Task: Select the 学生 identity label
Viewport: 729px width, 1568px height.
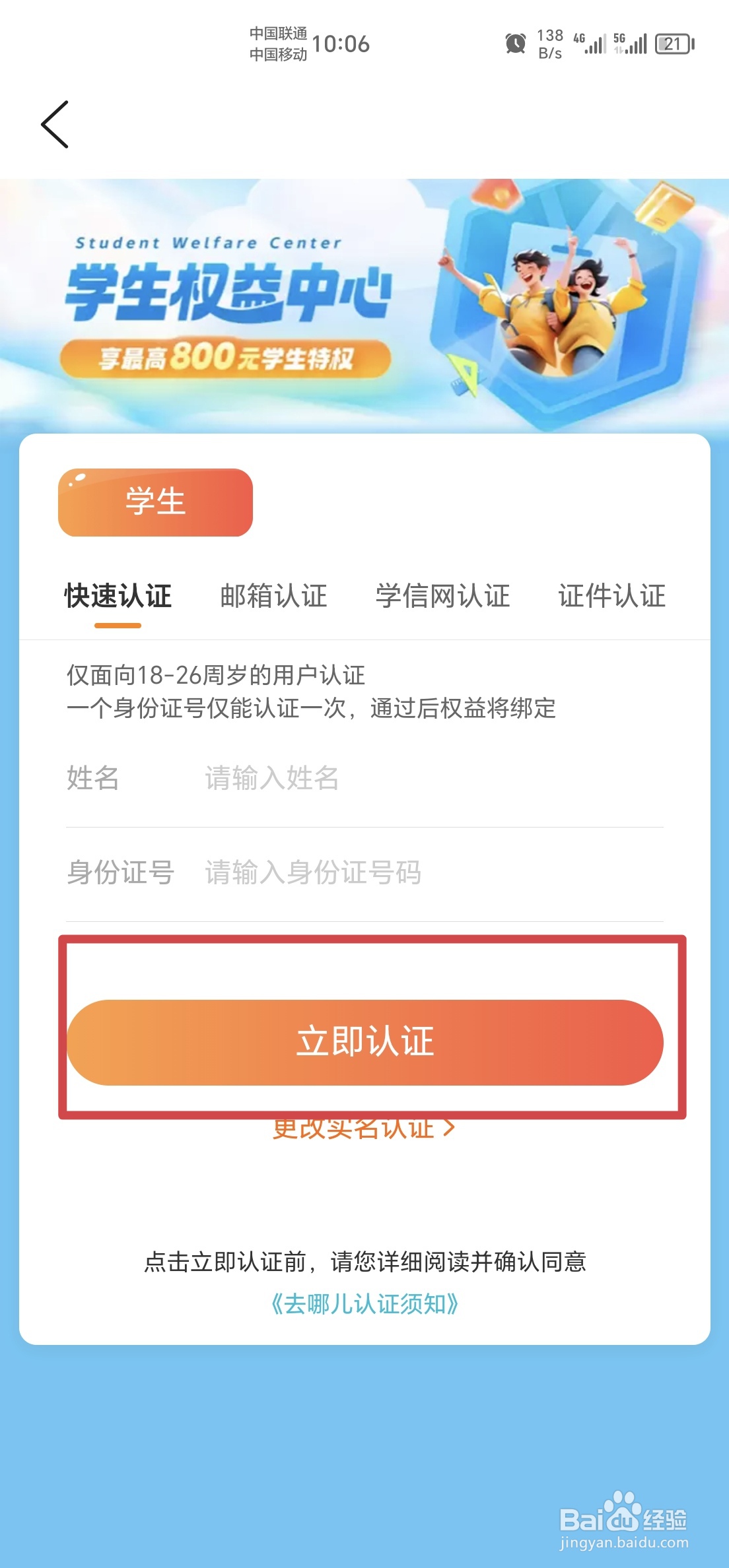Action: (x=155, y=502)
